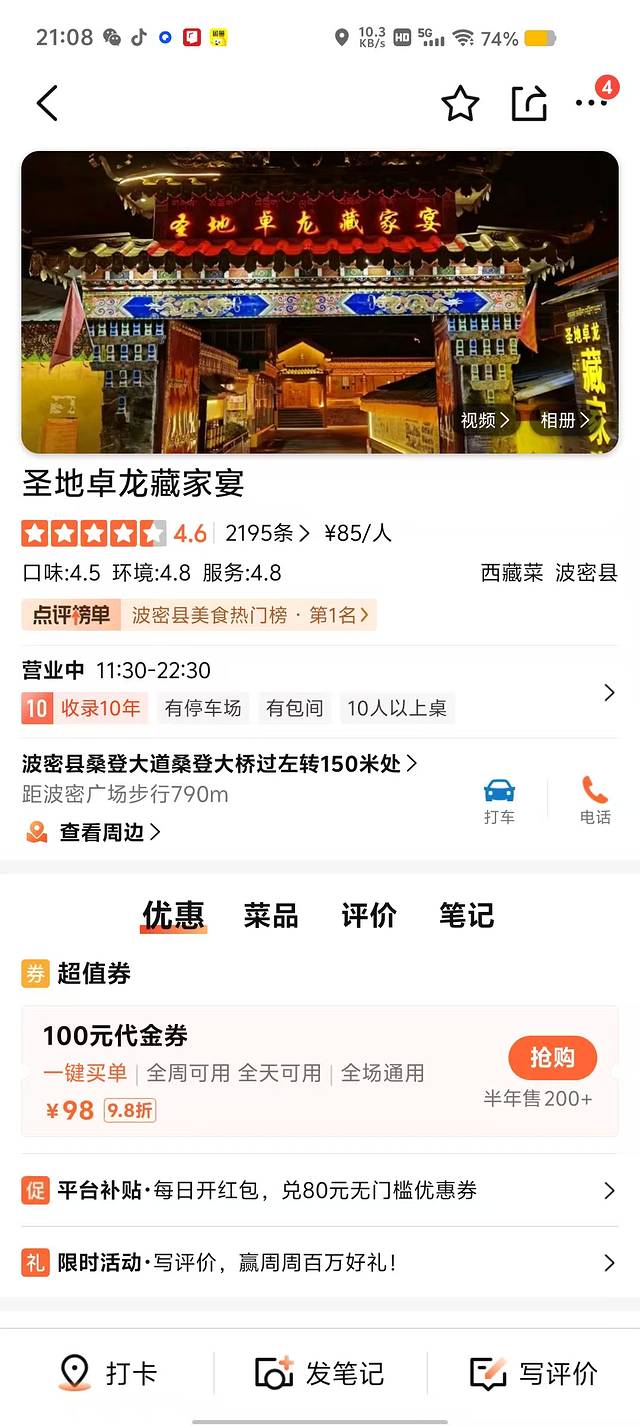Viewport: 640px width, 1426px height.
Task: Write a review with 写评价
Action: pyautogui.click(x=534, y=1373)
